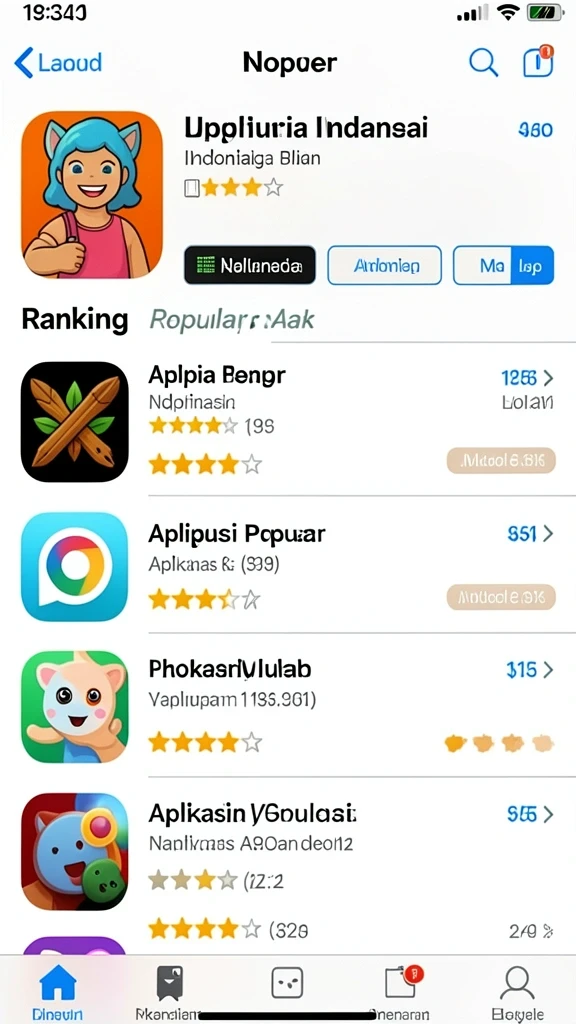Switch to the Ropularr Aak tab
Screen dimensions: 576x1024
[x=232, y=319]
